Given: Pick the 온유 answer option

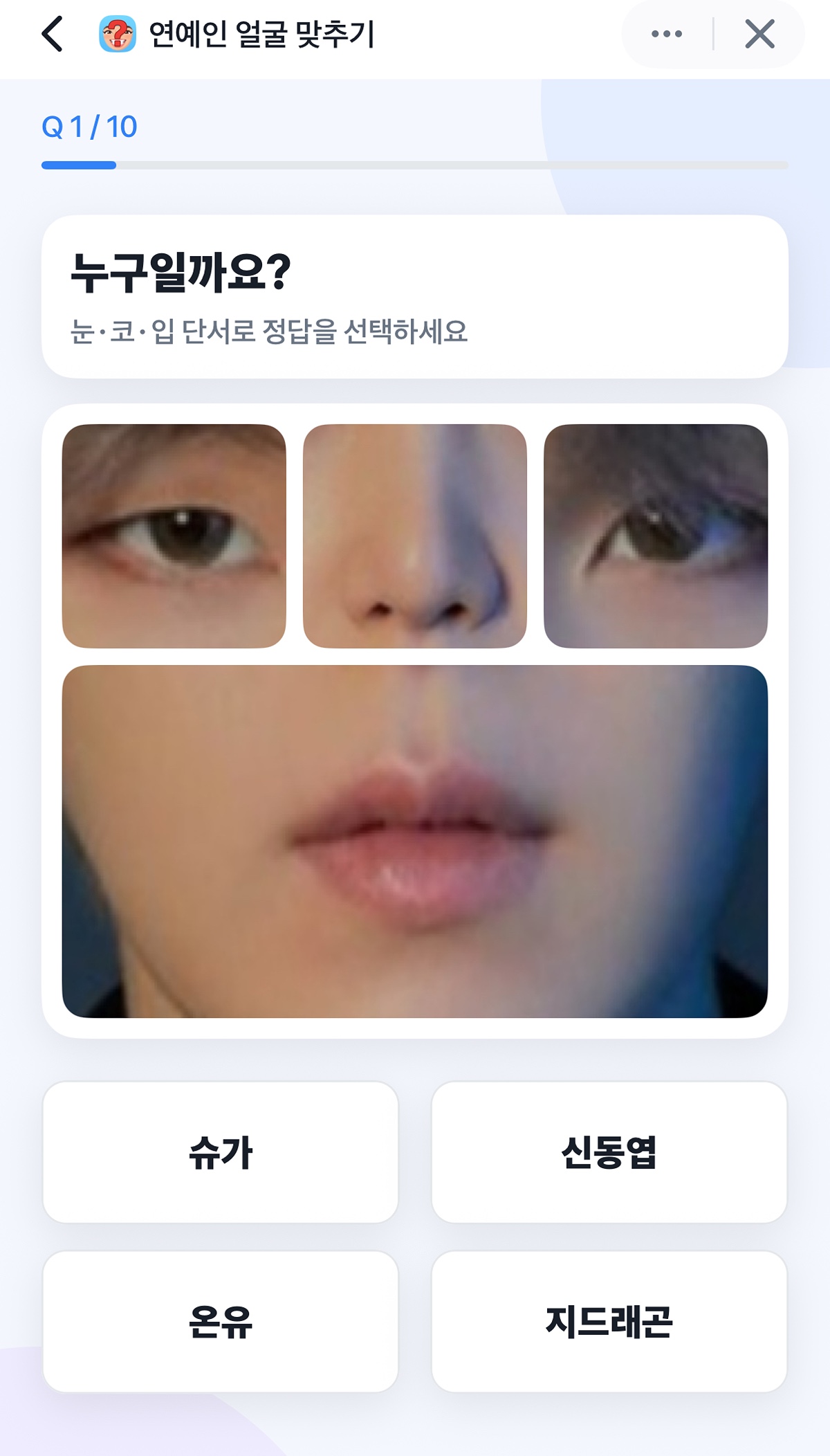Looking at the screenshot, I should pyautogui.click(x=221, y=1321).
